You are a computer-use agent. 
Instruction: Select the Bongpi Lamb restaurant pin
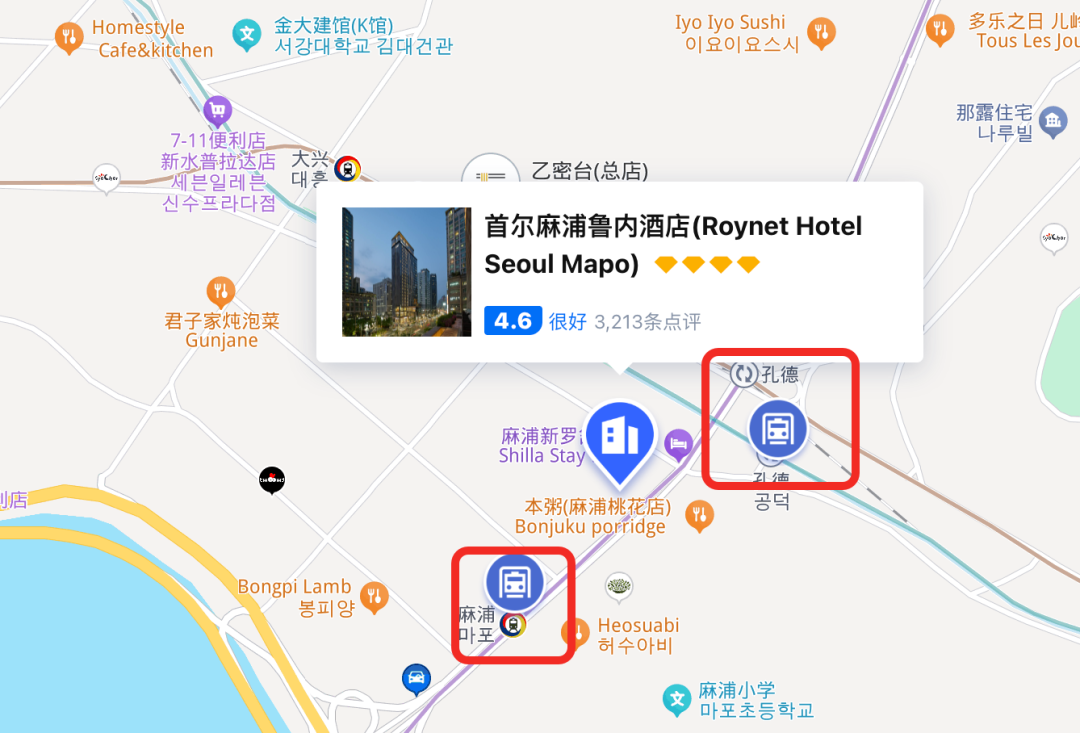click(x=374, y=596)
